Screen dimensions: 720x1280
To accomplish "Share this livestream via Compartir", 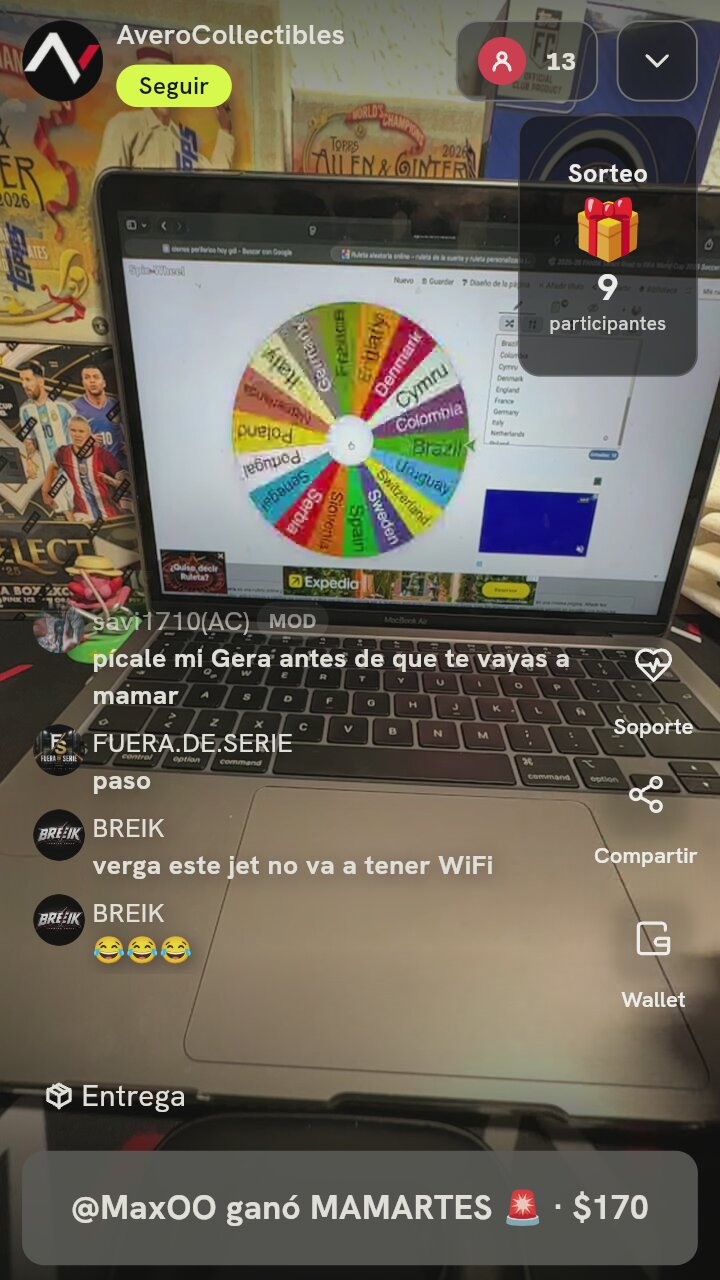I will [x=646, y=795].
